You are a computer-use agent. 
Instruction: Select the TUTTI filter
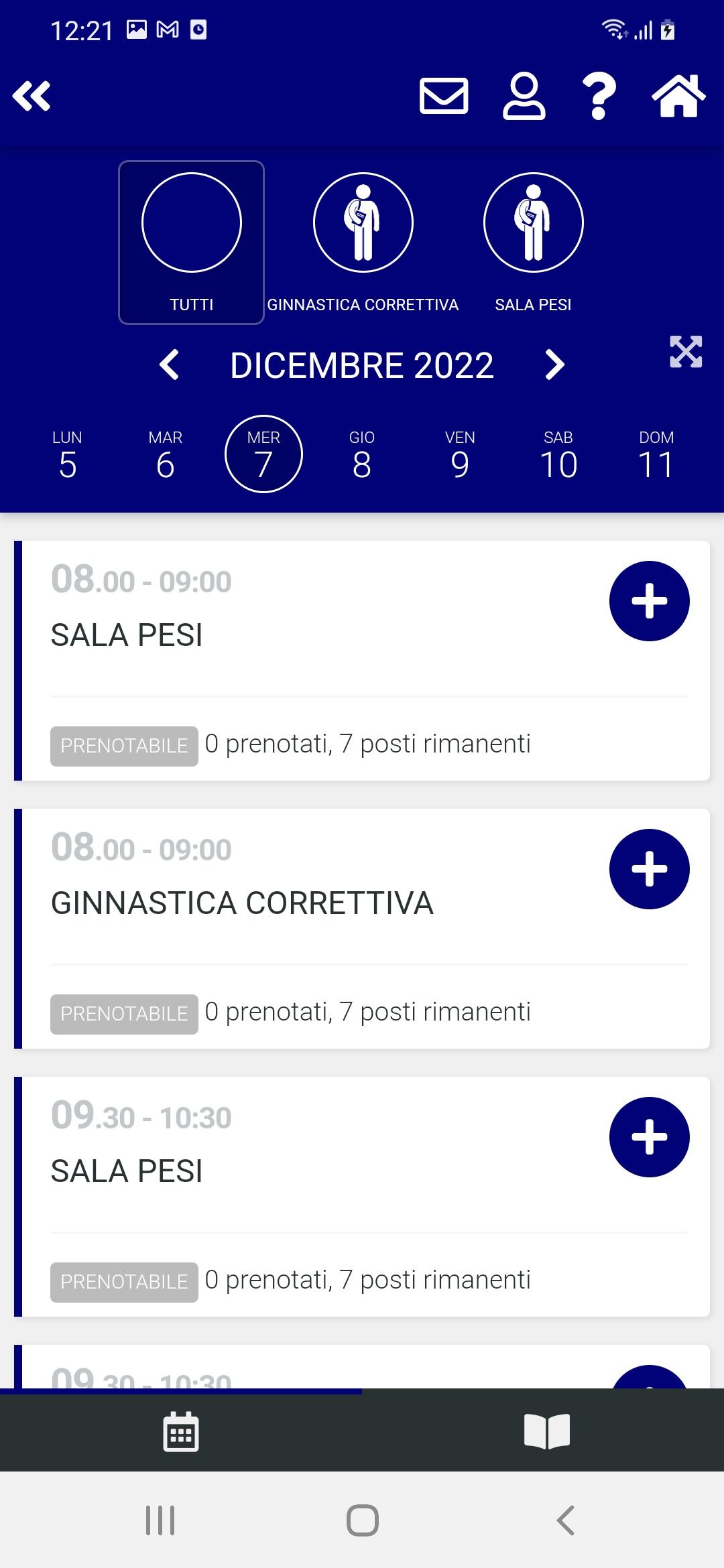click(x=192, y=243)
